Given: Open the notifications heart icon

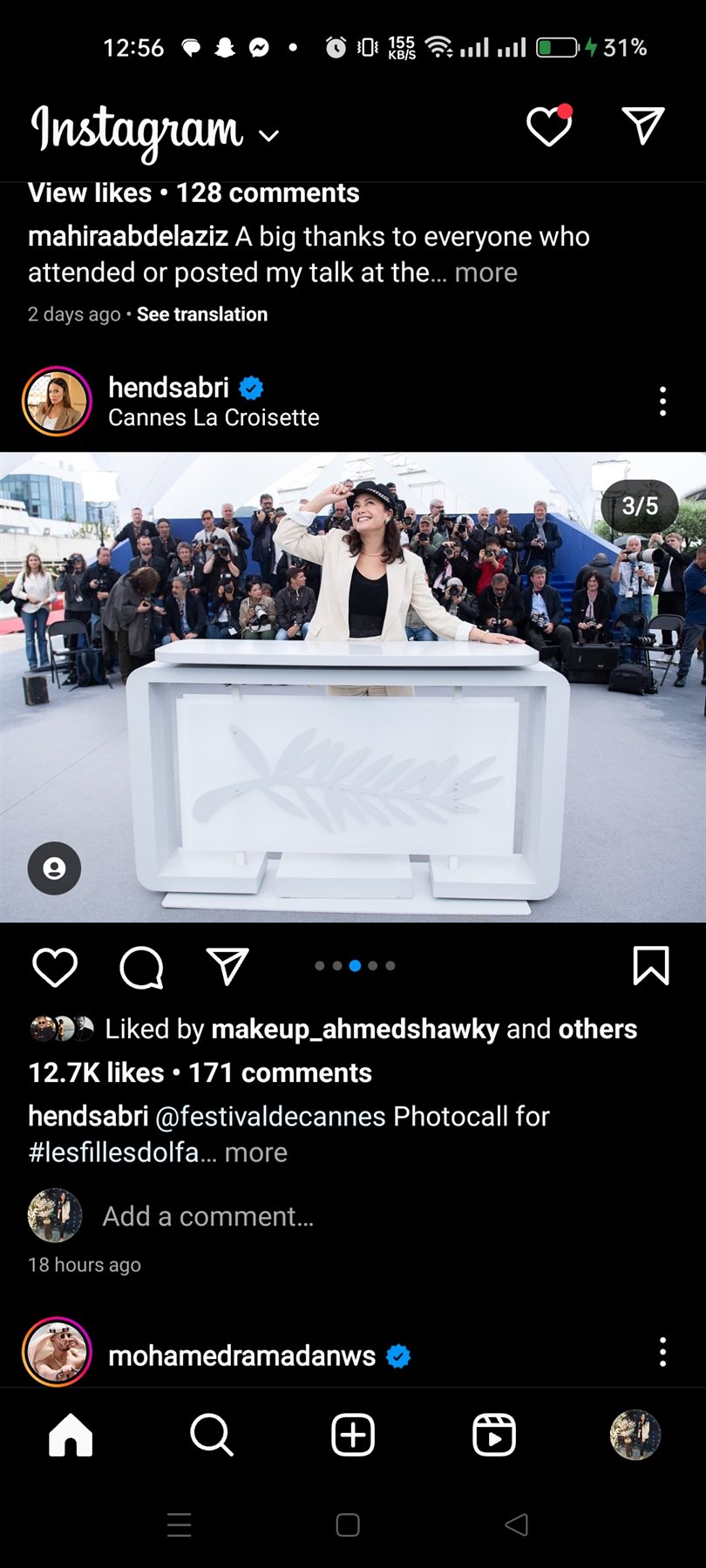Looking at the screenshot, I should (x=549, y=127).
